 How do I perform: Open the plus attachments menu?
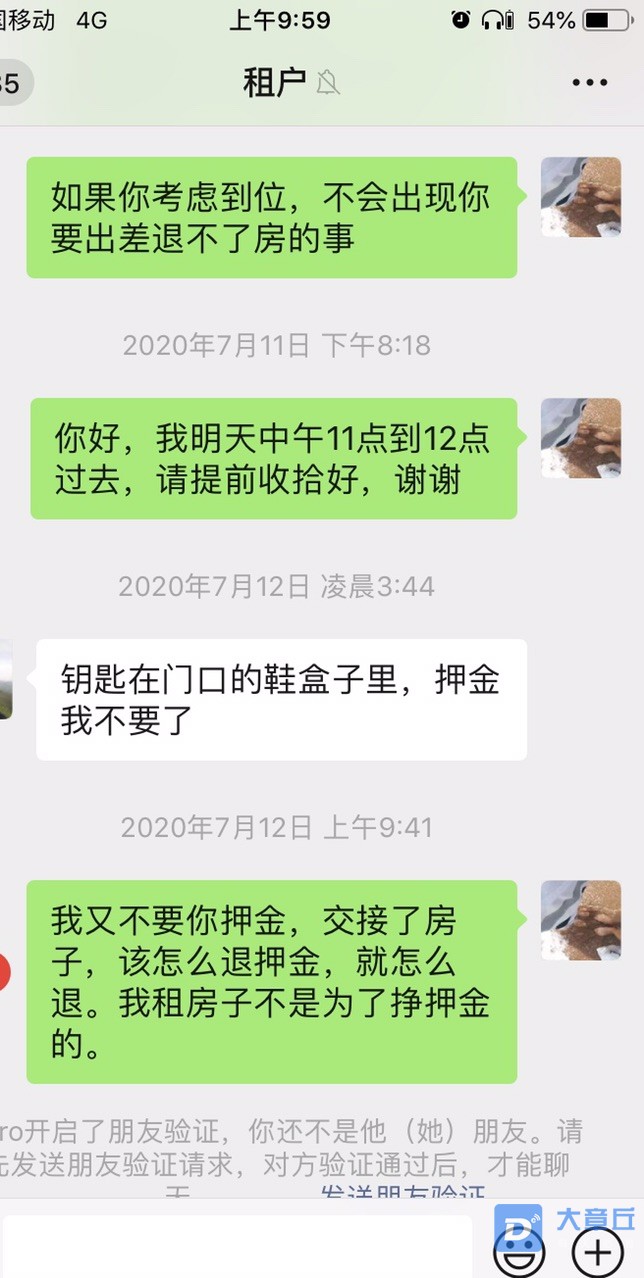point(597,1250)
